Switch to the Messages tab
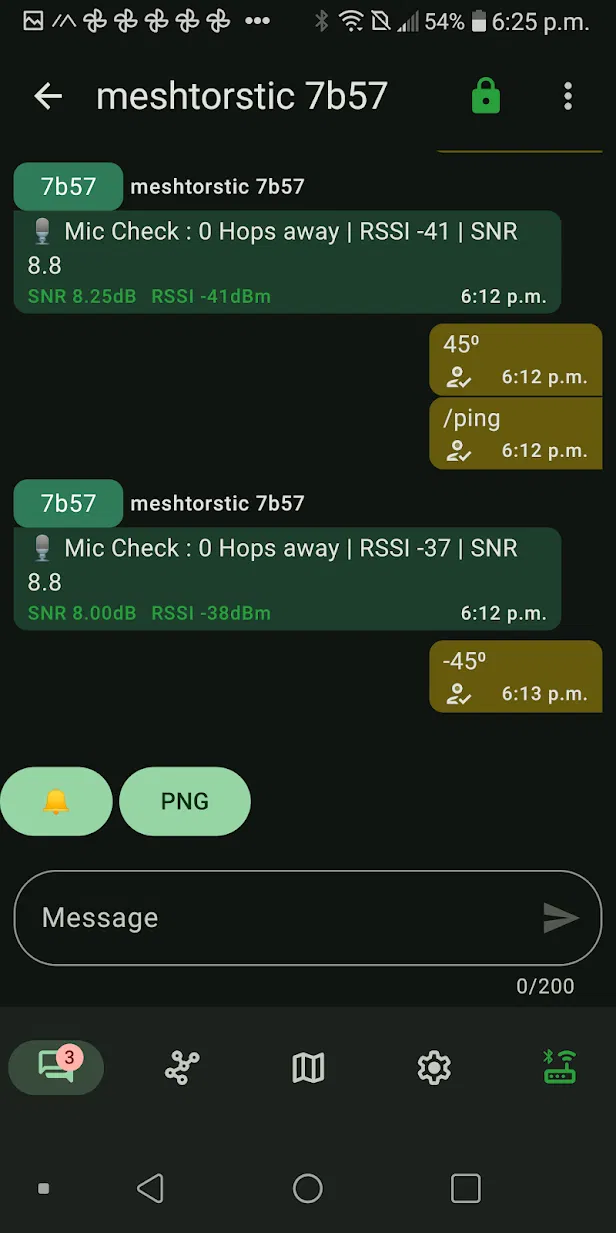The width and height of the screenshot is (616, 1233). point(56,1067)
